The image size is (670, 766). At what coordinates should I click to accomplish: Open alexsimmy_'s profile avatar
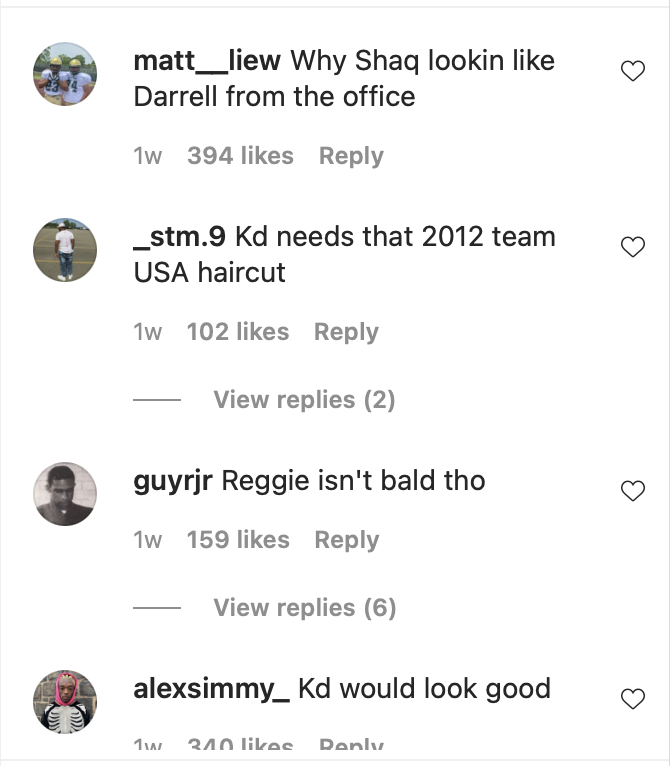coord(65,702)
